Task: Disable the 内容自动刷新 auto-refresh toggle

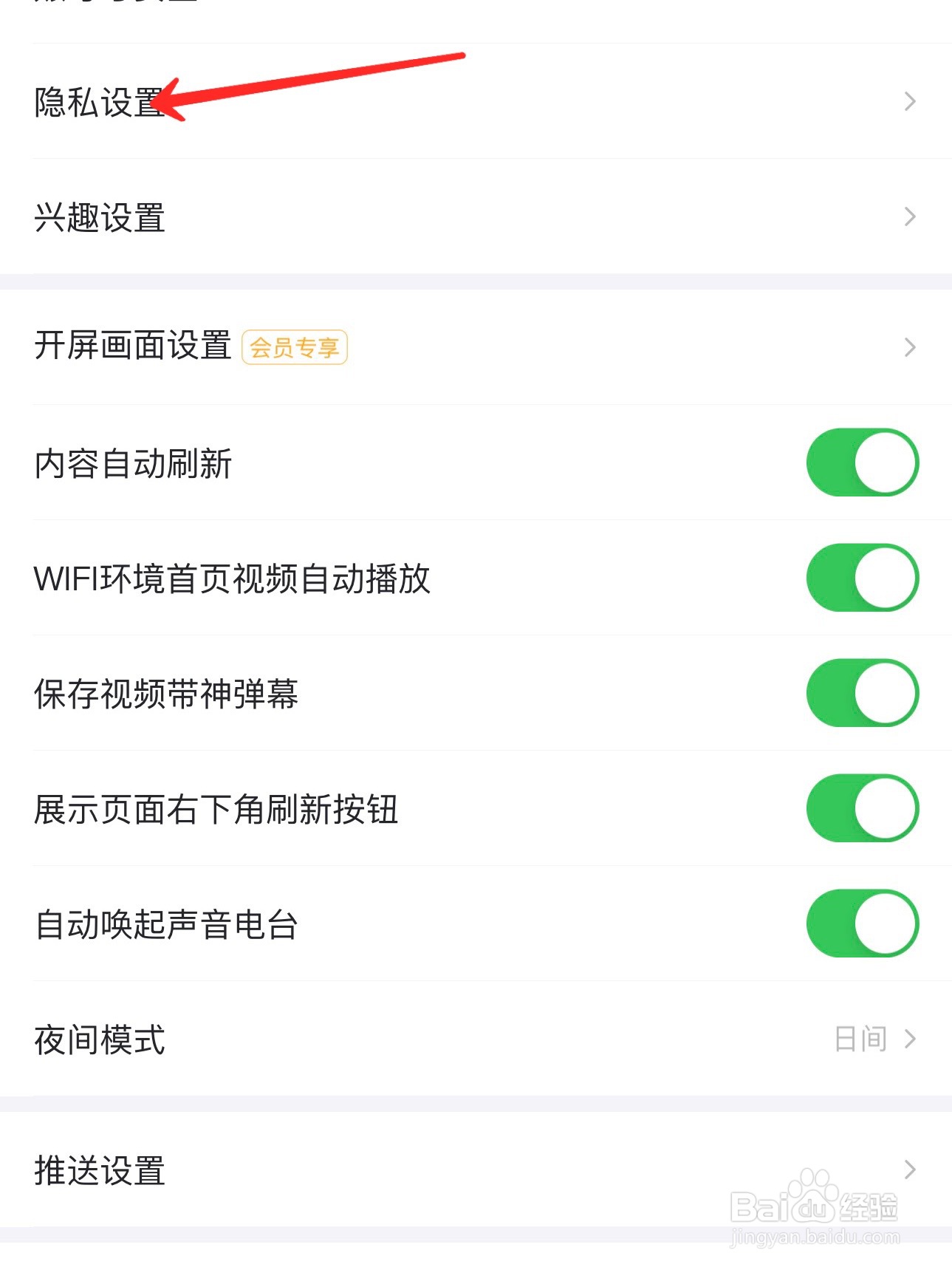Action: click(x=863, y=462)
